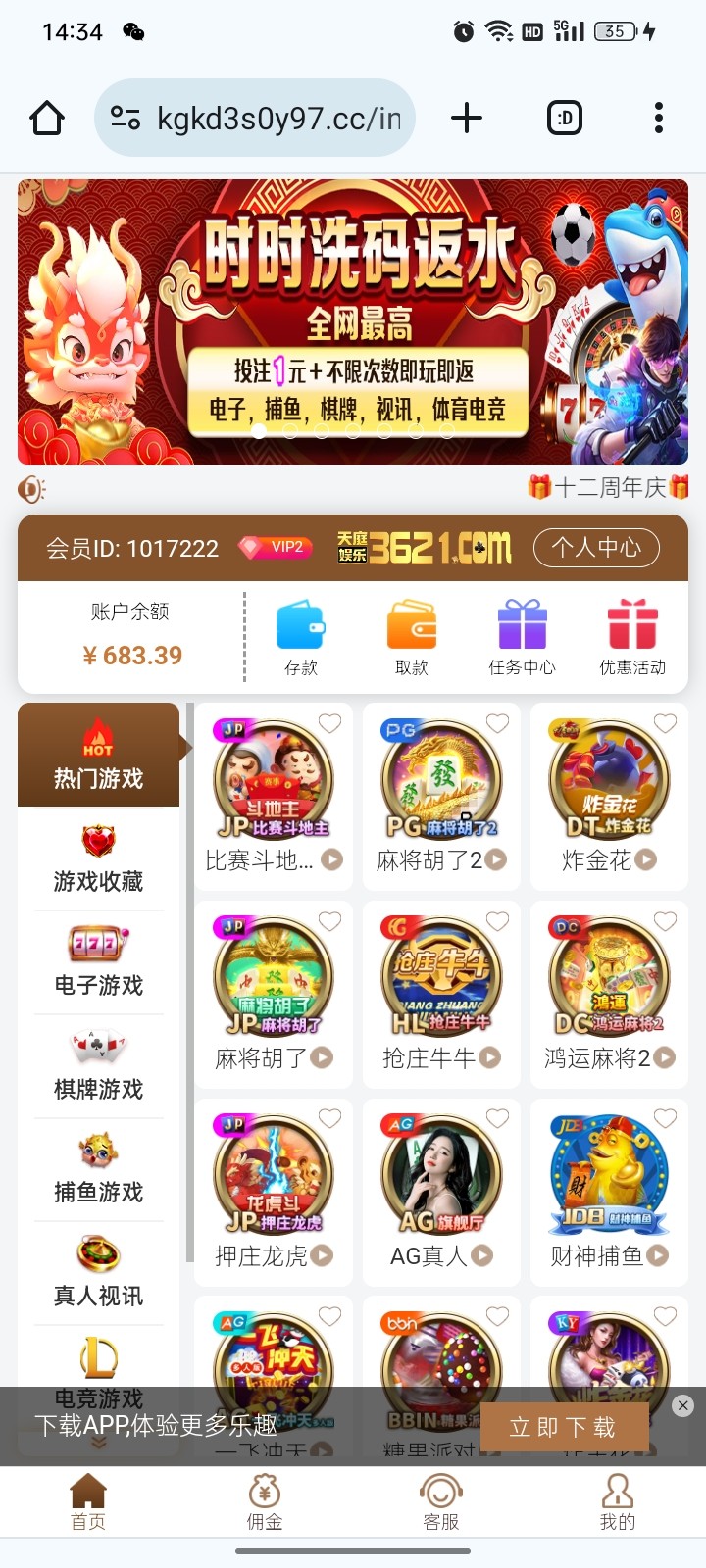Open a new browser tab

(x=467, y=119)
